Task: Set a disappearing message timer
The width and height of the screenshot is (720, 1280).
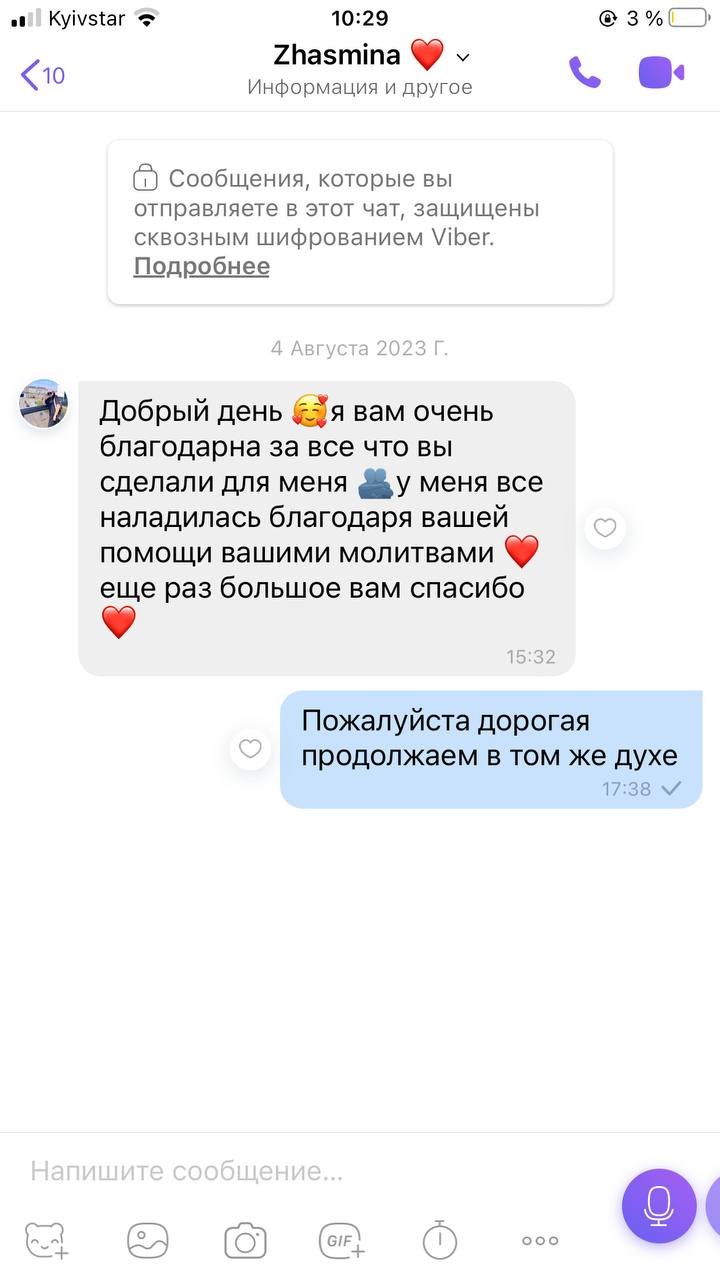Action: [440, 1239]
